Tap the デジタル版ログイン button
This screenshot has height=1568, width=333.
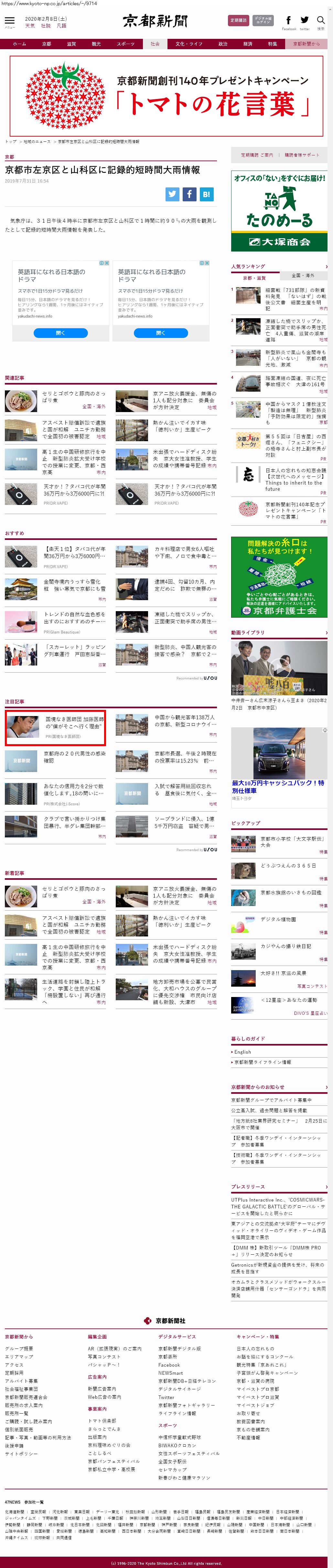pos(263,21)
